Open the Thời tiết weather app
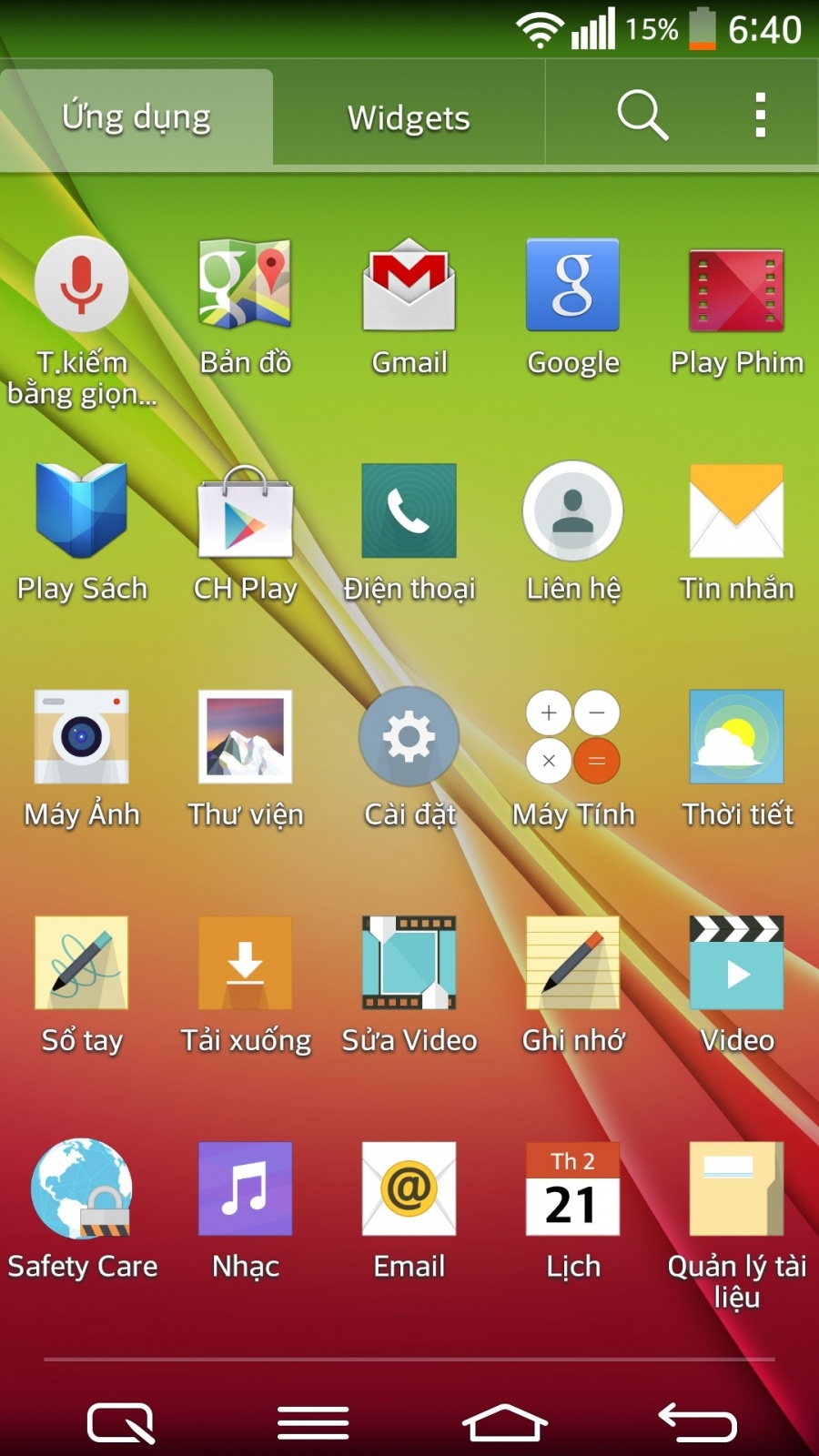The width and height of the screenshot is (819, 1456). pyautogui.click(x=736, y=737)
